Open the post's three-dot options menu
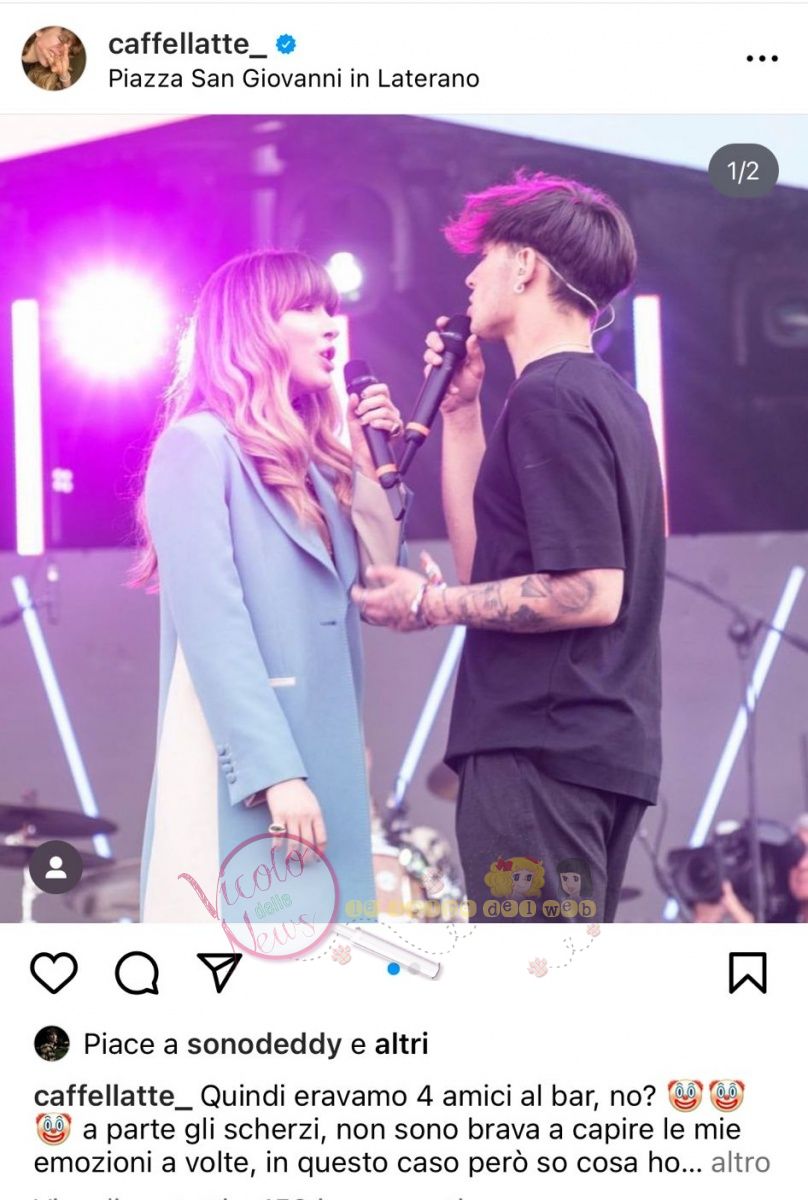The width and height of the screenshot is (808, 1200). (x=761, y=59)
